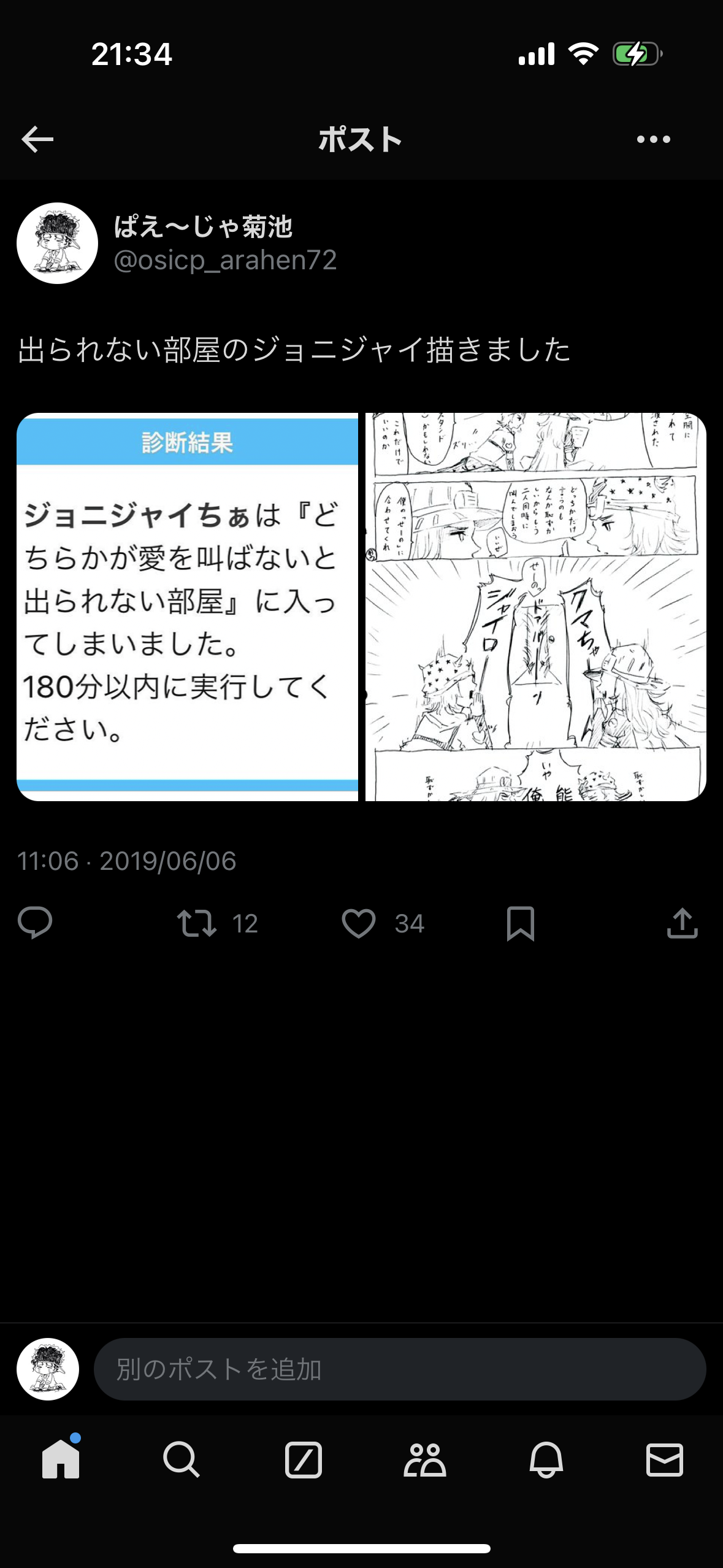Open the Notifications bell tab
This screenshot has width=723, height=1568.
(546, 1459)
